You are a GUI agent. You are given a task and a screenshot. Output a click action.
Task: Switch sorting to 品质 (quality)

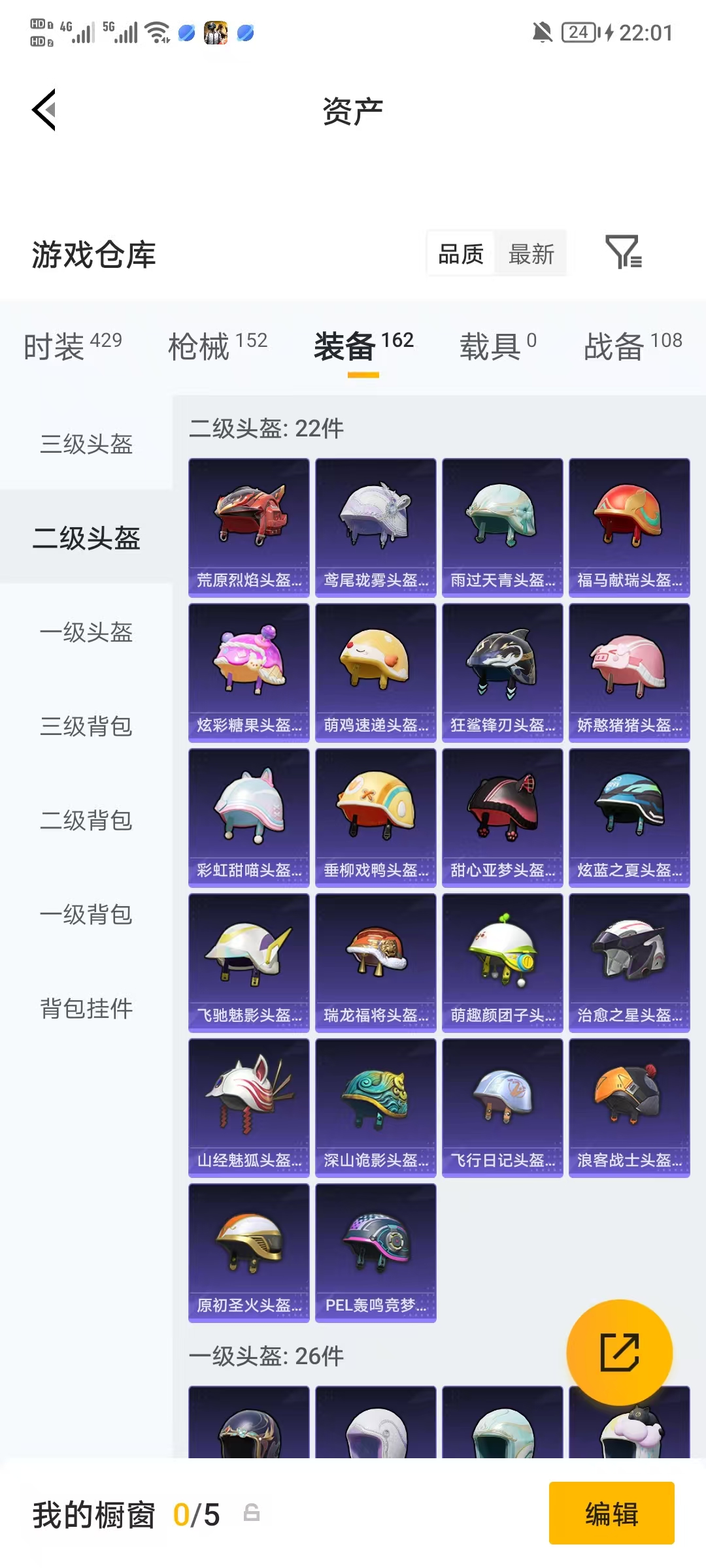click(x=460, y=253)
